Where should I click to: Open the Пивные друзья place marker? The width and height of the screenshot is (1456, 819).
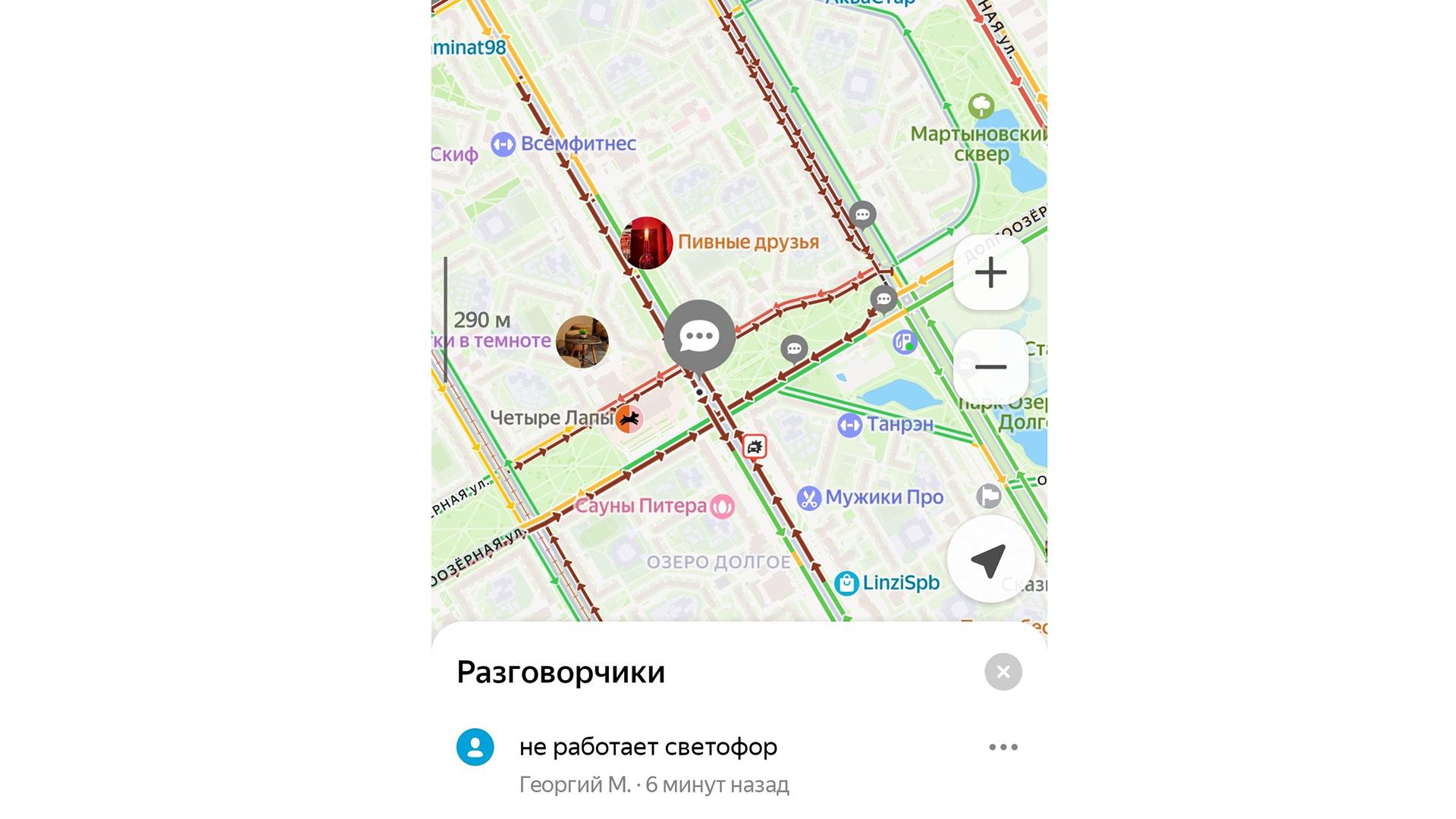pos(646,243)
